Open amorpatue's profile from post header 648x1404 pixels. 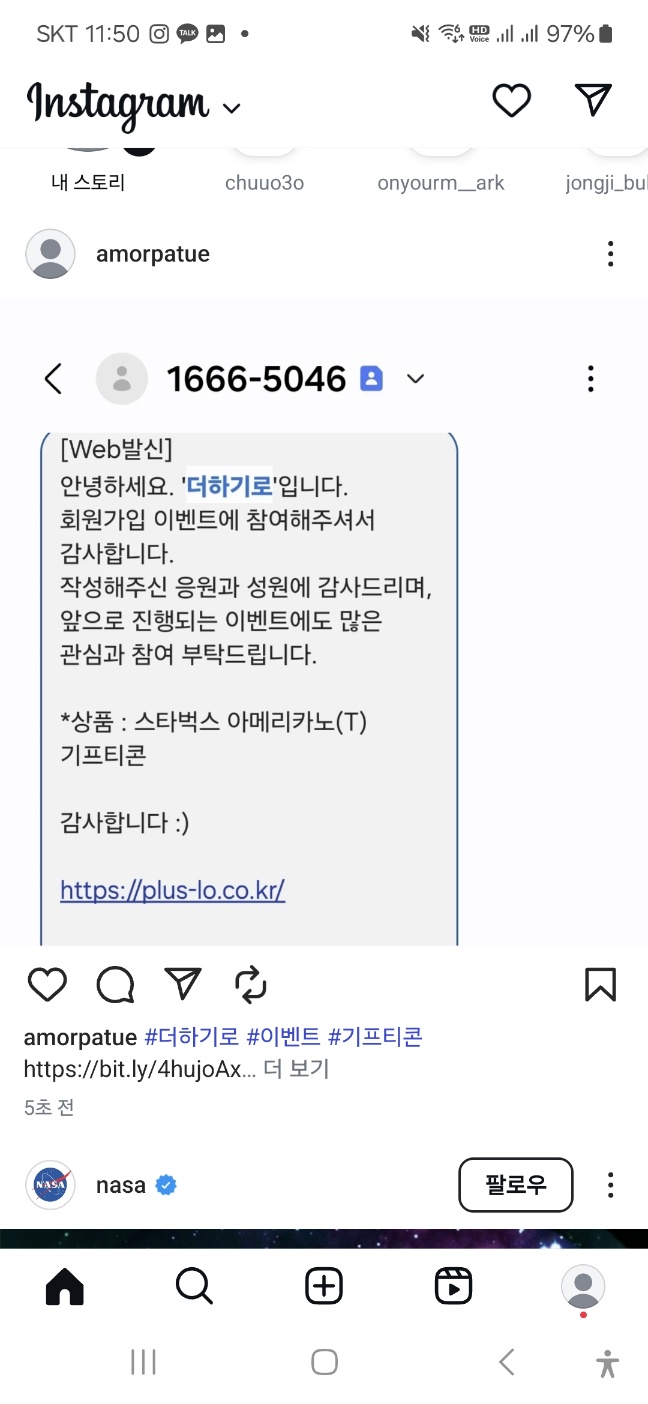(x=152, y=254)
